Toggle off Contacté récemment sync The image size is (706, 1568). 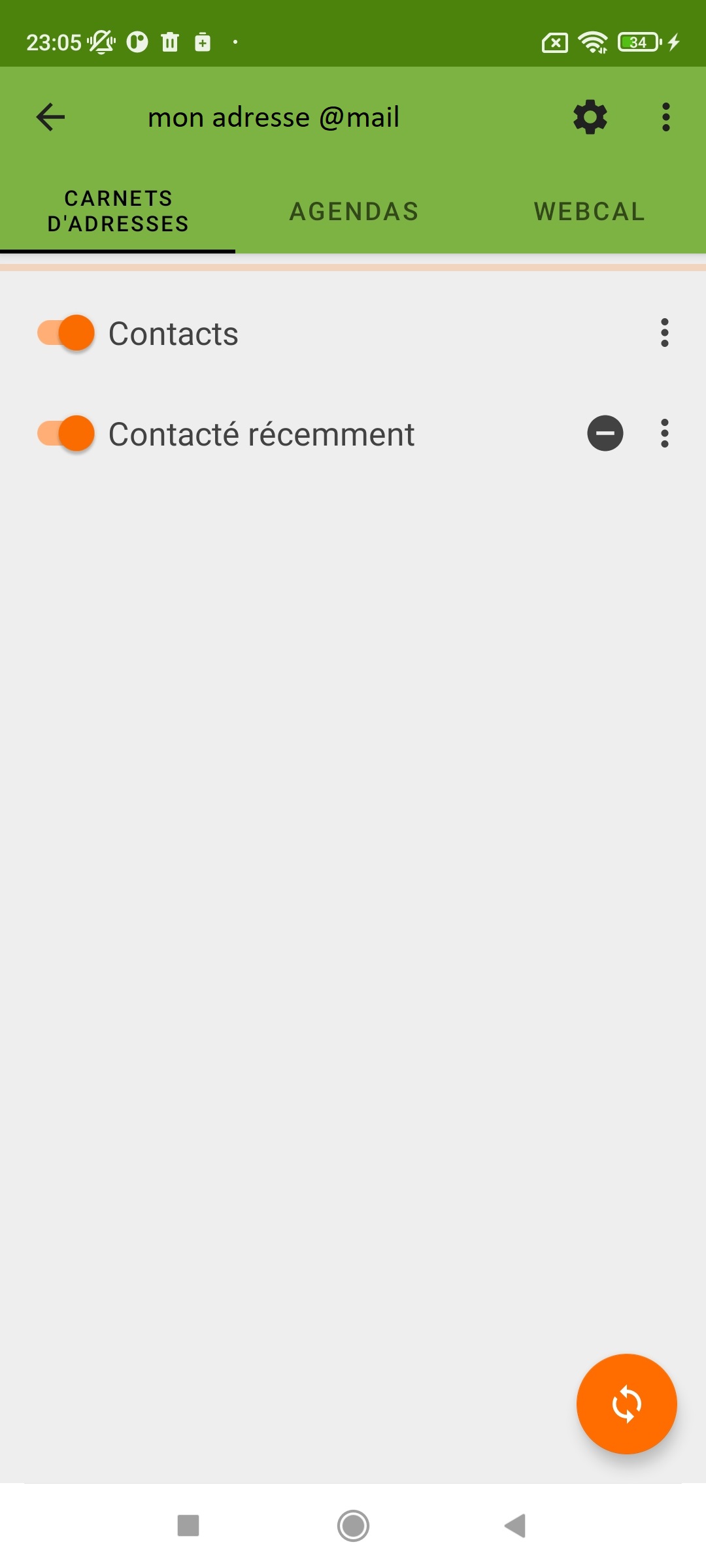tap(66, 434)
